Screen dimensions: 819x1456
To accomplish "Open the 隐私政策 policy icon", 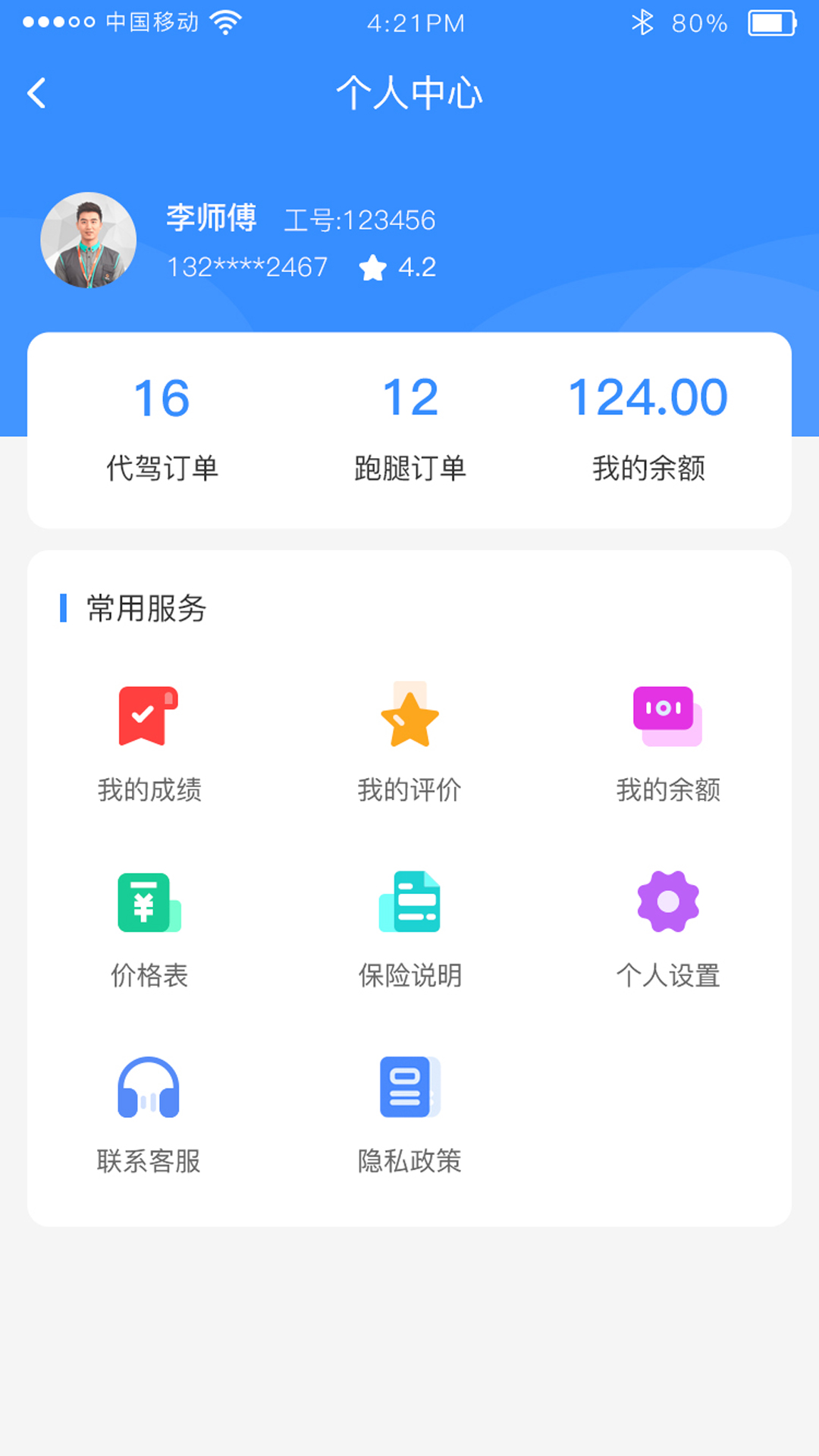I will pyautogui.click(x=409, y=1086).
